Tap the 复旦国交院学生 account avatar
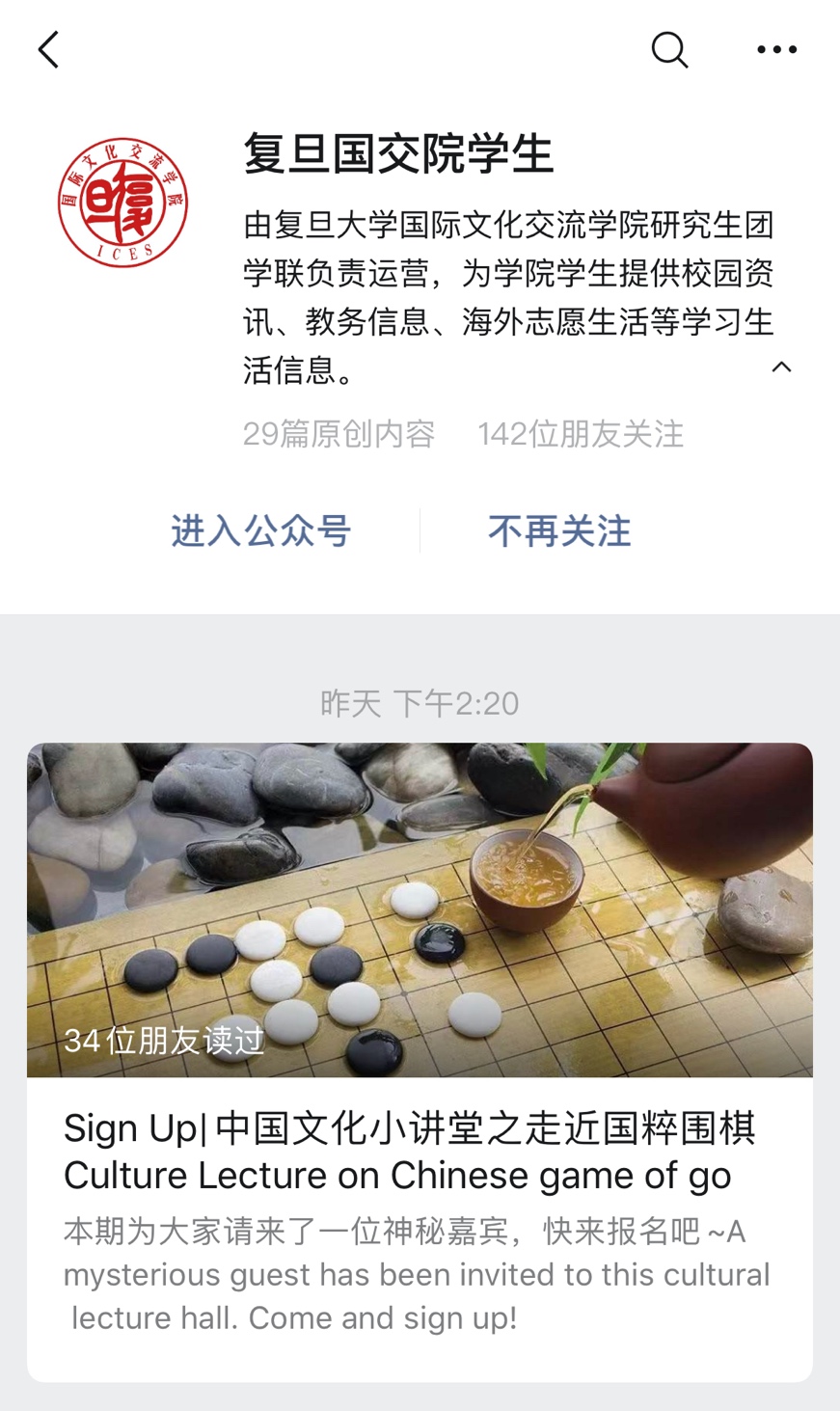The width and height of the screenshot is (840, 1411). point(122,202)
